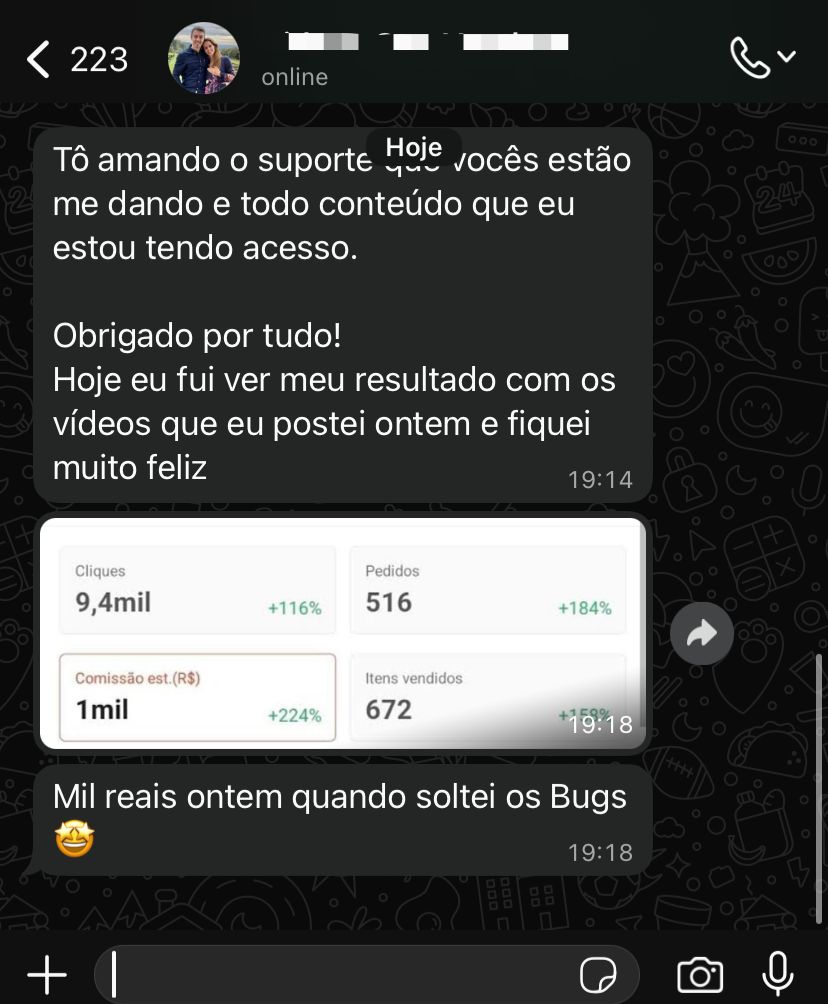Open the attachment plus menu

click(x=46, y=974)
